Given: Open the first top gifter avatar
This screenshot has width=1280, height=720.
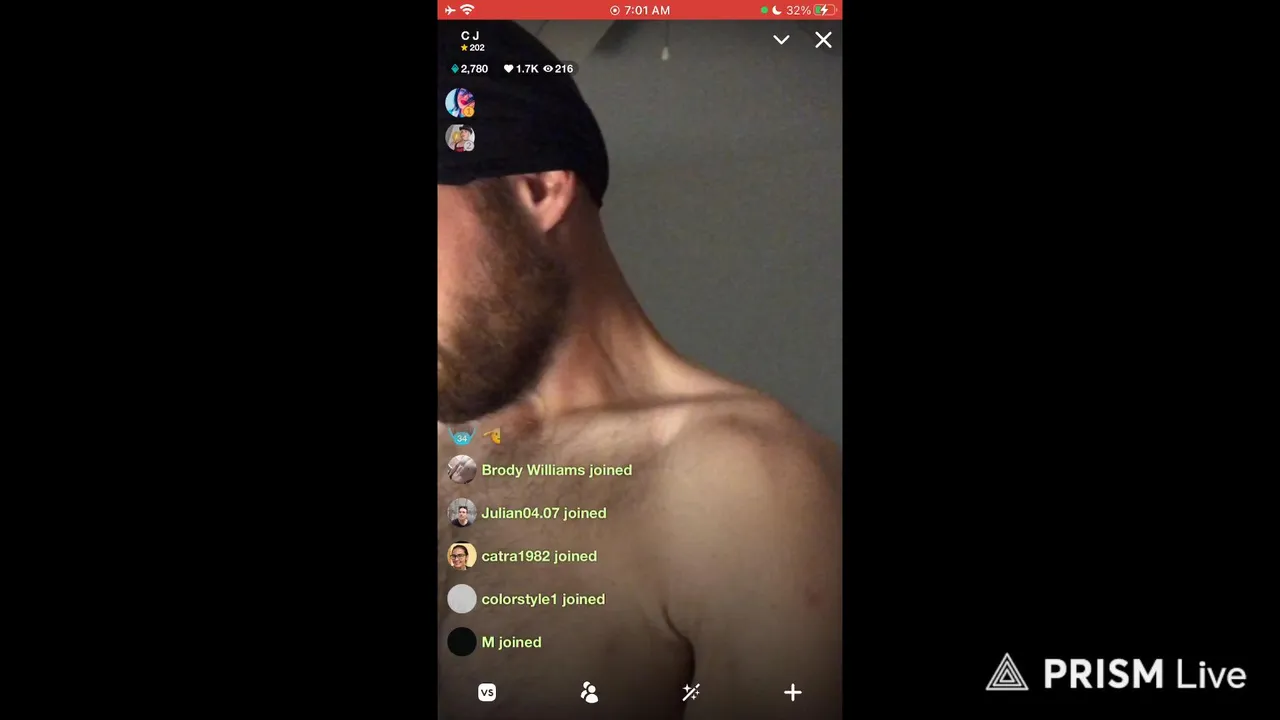Looking at the screenshot, I should pos(460,102).
